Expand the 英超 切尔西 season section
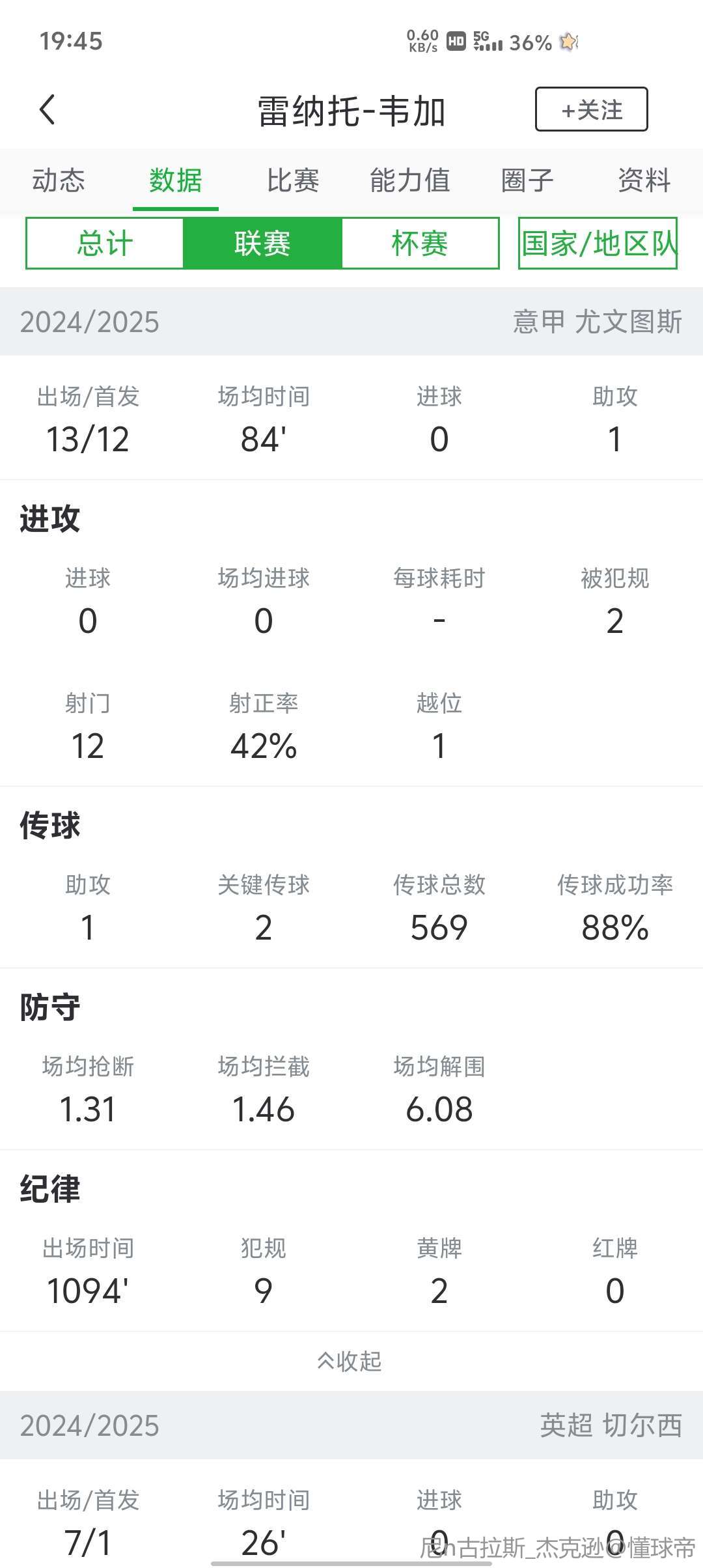 click(x=351, y=1425)
